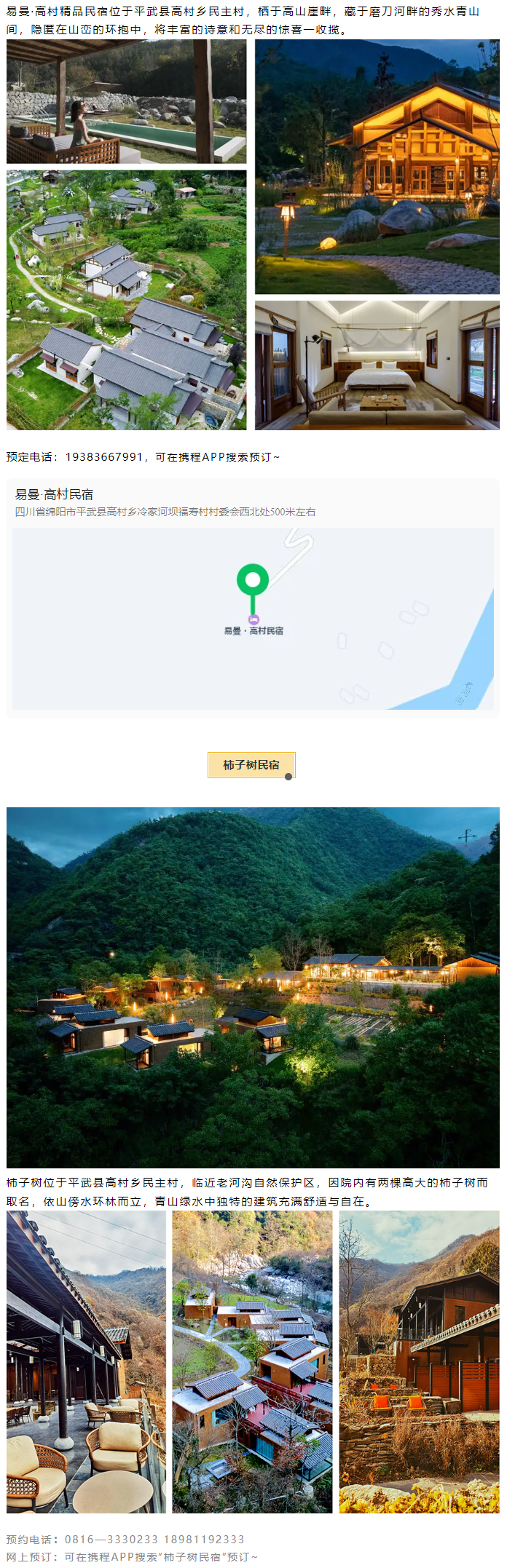Open the lit wooden lodge night photo
Screen dimensions: 507x1568
pyautogui.click(x=377, y=167)
